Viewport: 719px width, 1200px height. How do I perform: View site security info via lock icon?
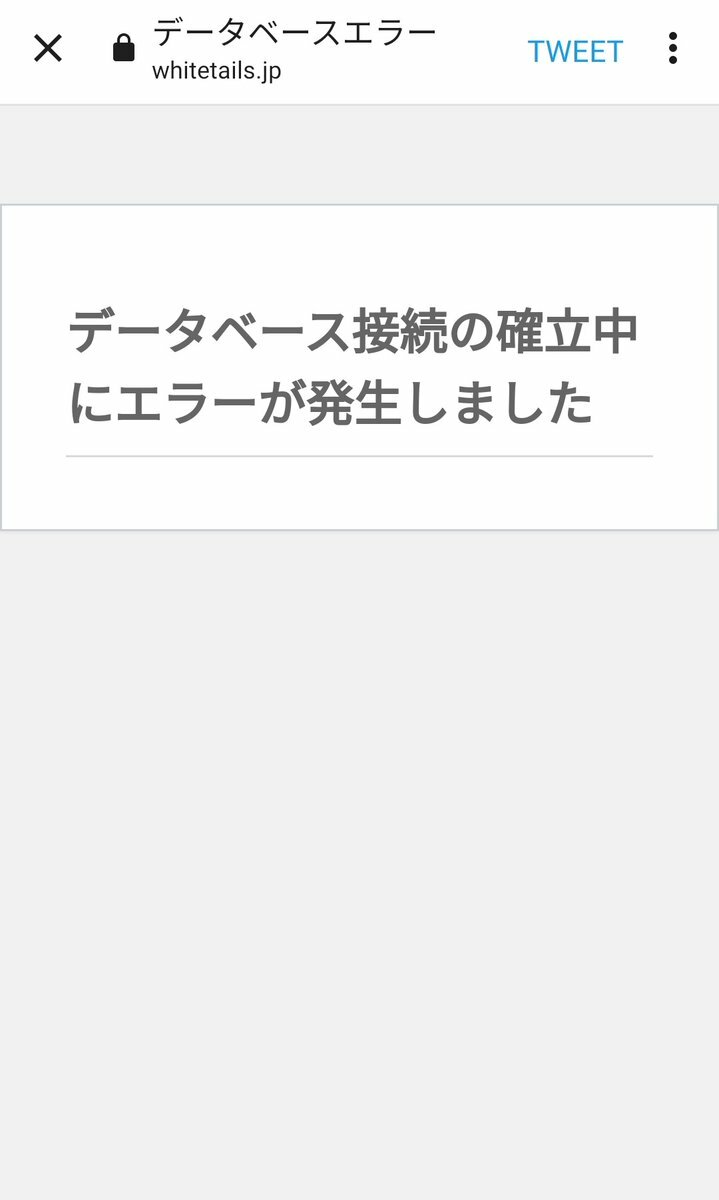click(x=124, y=48)
